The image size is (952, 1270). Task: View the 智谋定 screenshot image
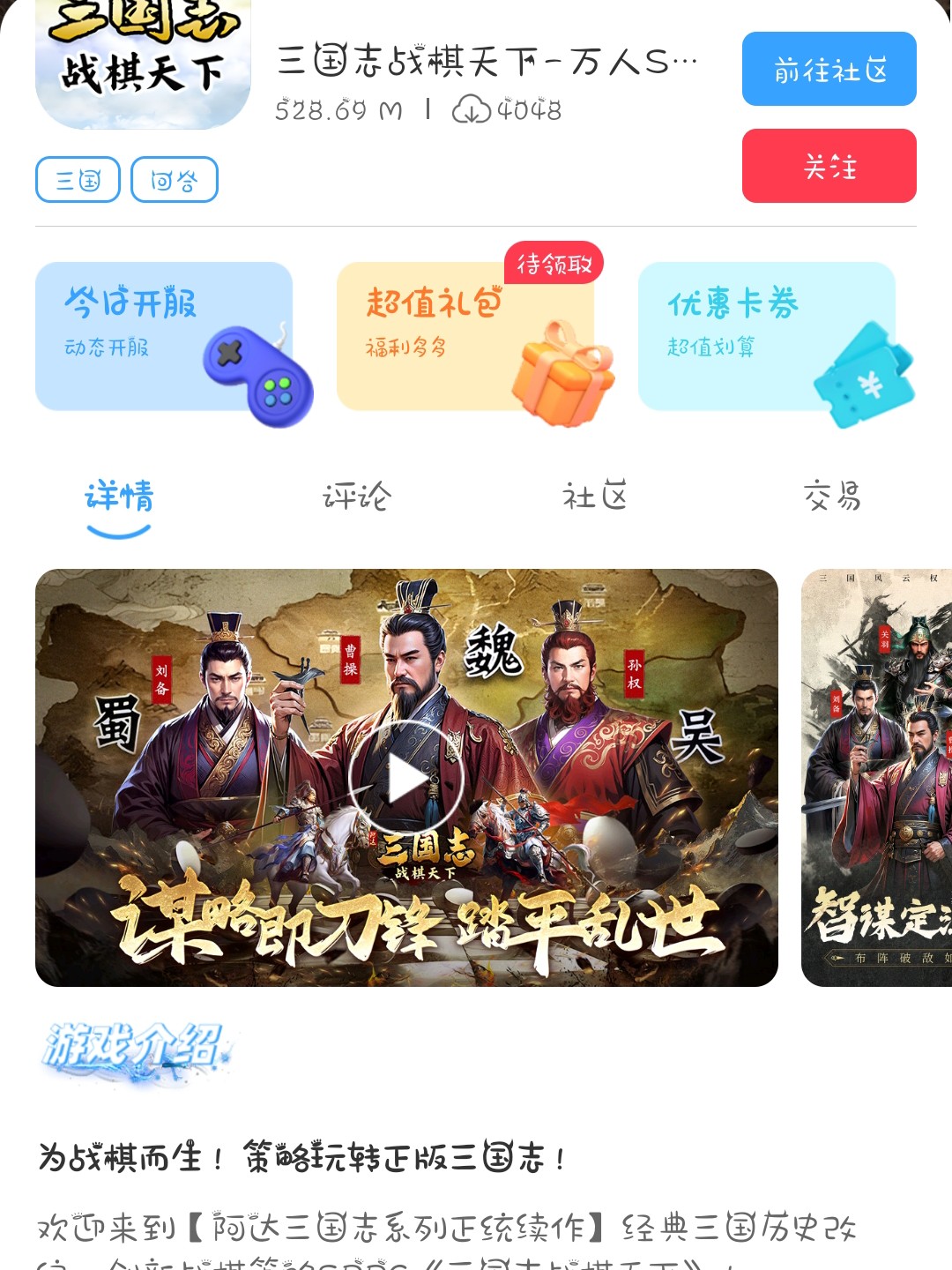[x=876, y=778]
